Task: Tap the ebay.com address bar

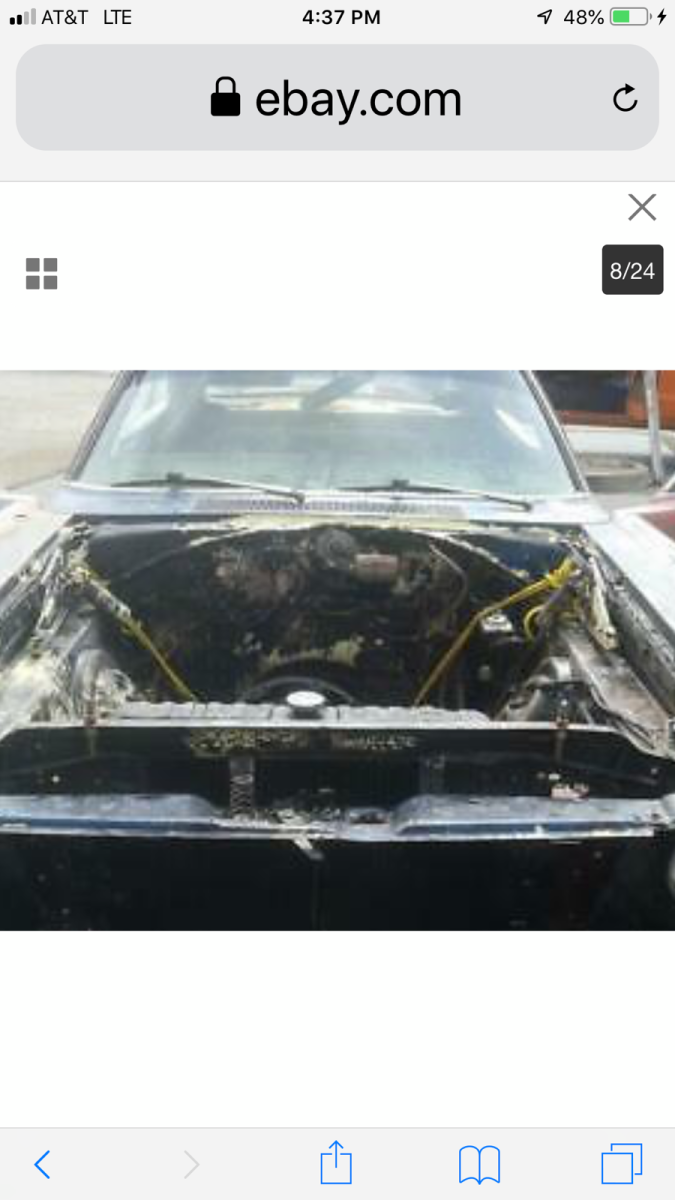Action: (336, 98)
